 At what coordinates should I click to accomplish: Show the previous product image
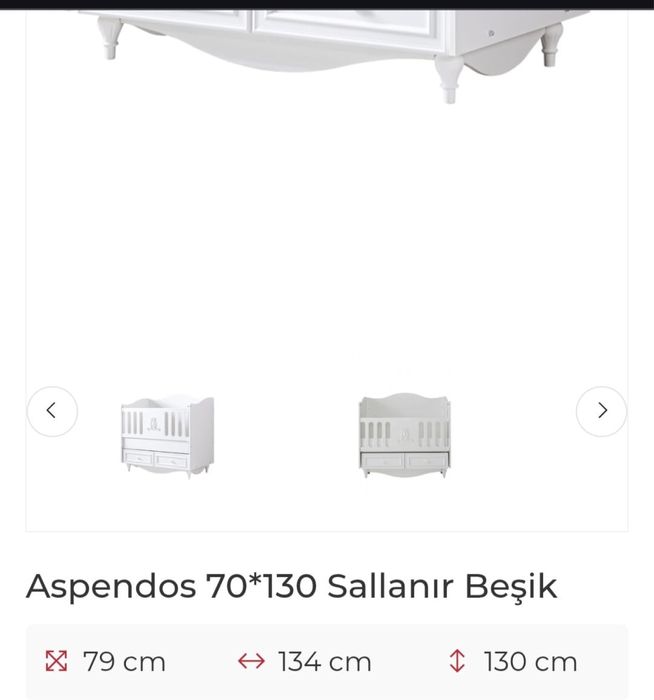[52, 411]
